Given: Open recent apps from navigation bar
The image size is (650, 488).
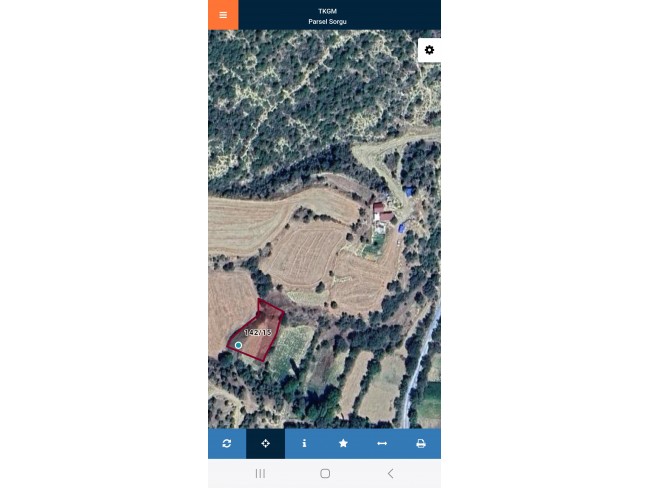Looking at the screenshot, I should tap(260, 473).
